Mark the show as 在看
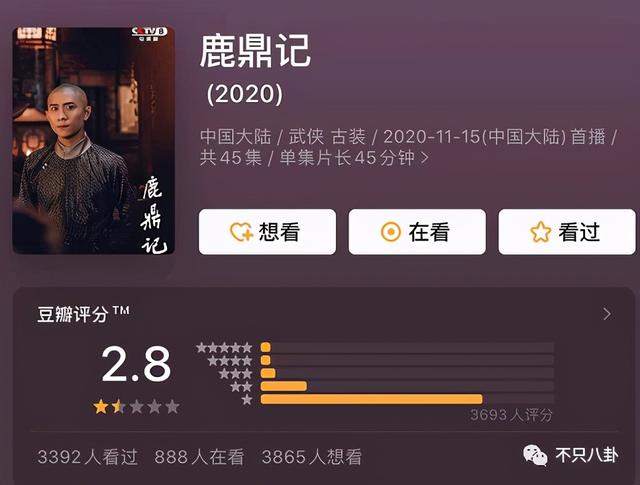This screenshot has width=640, height=485. click(x=416, y=232)
